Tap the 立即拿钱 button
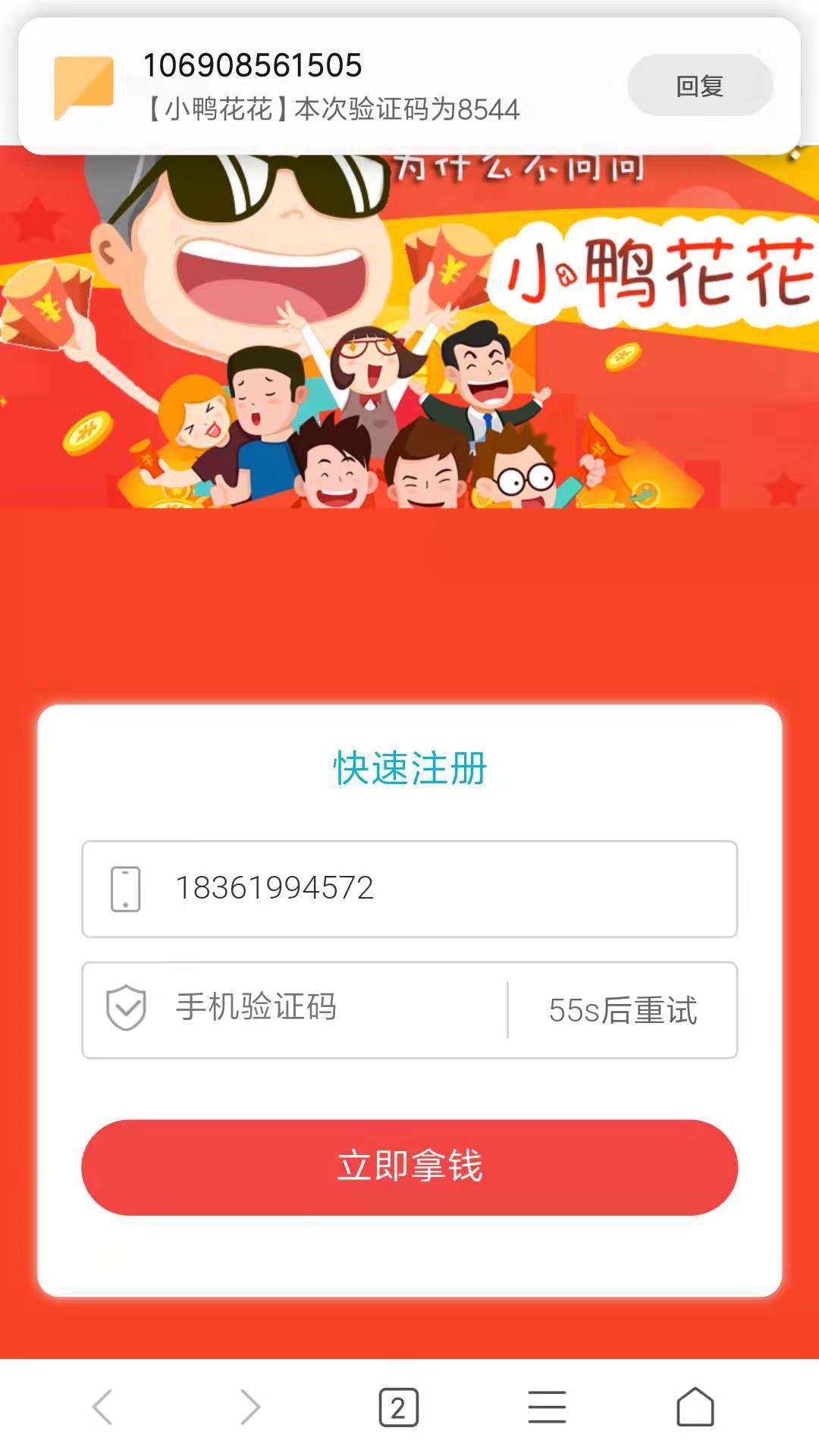This screenshot has width=819, height=1456. [x=409, y=1167]
